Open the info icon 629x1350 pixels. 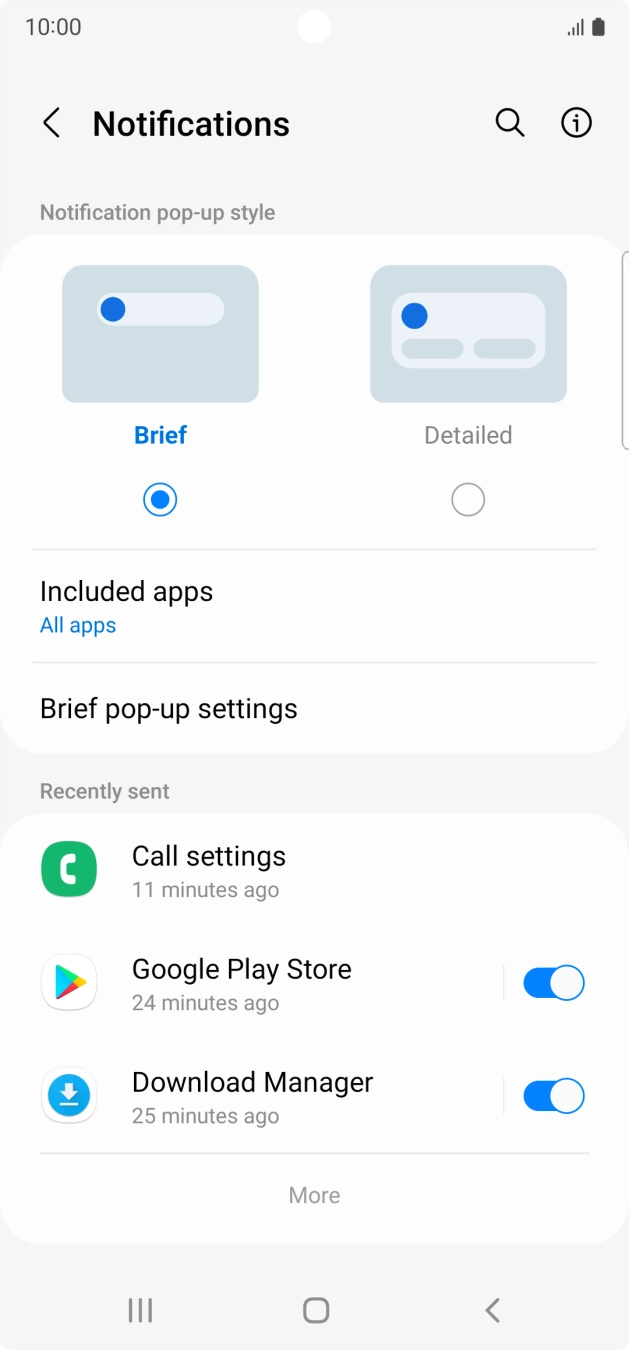click(576, 123)
